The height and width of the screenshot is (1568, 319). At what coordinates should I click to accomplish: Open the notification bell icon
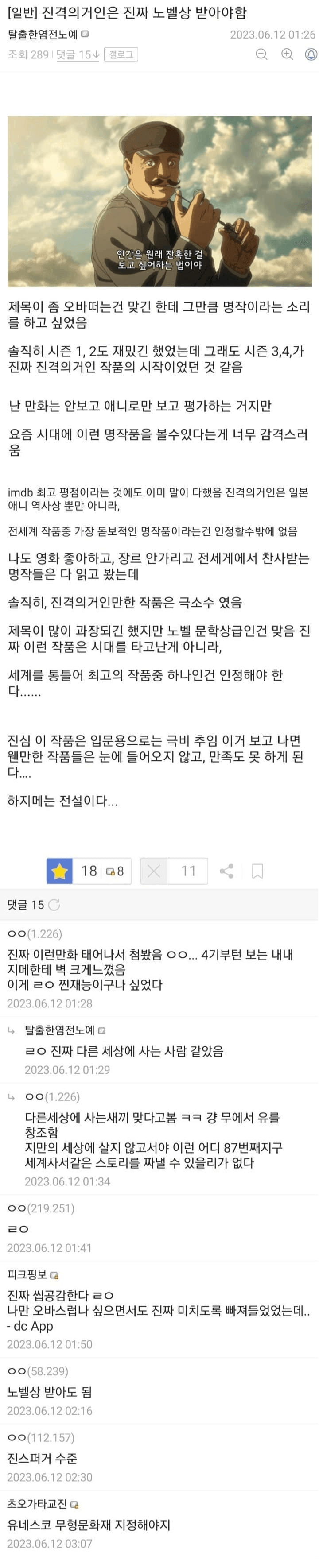click(311, 54)
